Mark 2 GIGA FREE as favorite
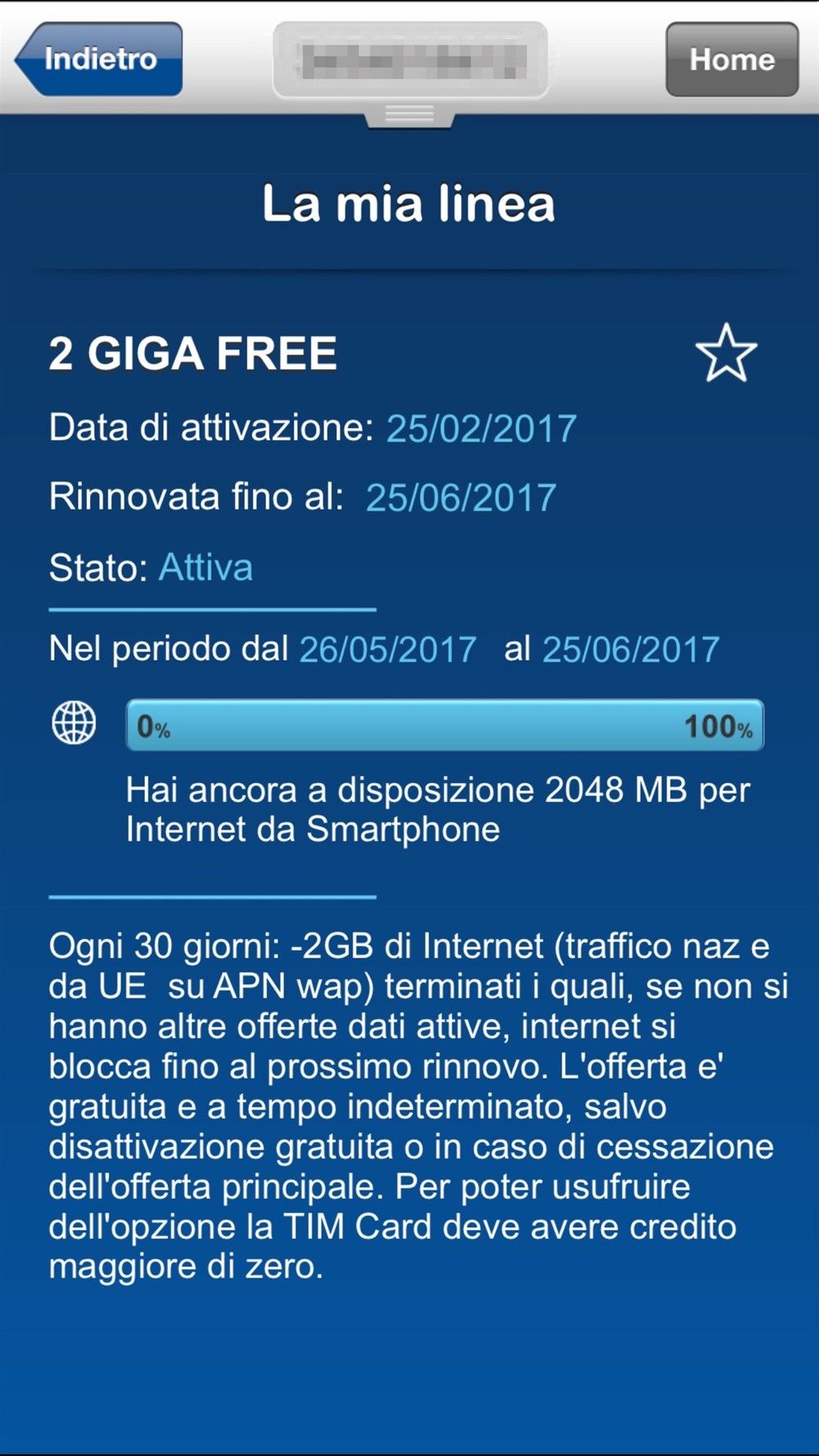 click(x=726, y=354)
